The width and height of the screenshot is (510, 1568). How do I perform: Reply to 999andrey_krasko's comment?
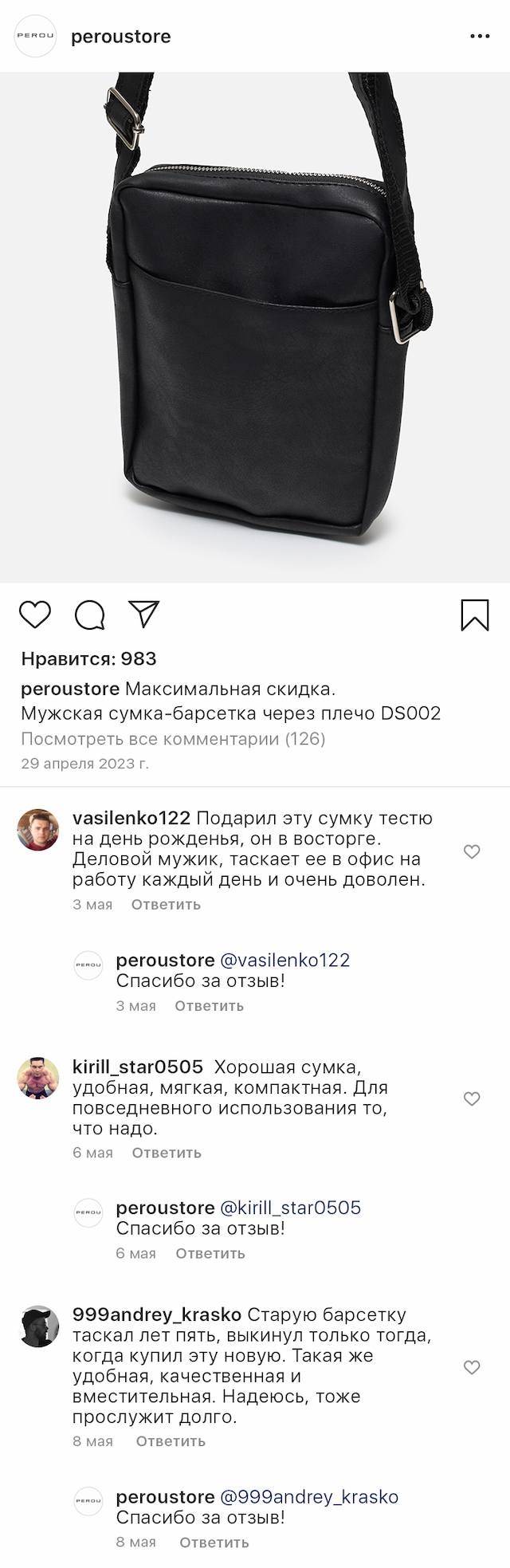point(171,1440)
